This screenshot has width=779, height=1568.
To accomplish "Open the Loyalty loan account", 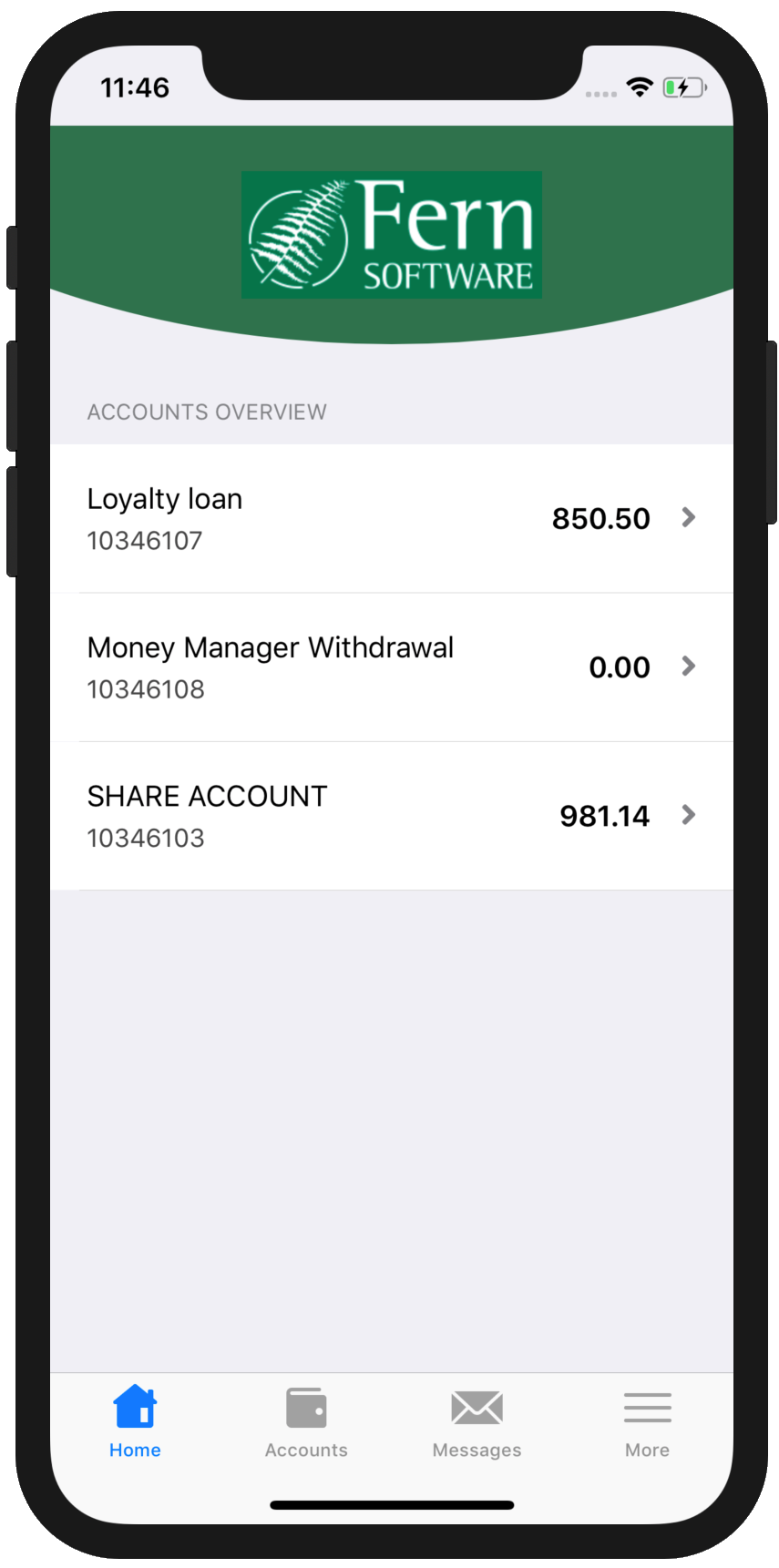I will [x=392, y=518].
